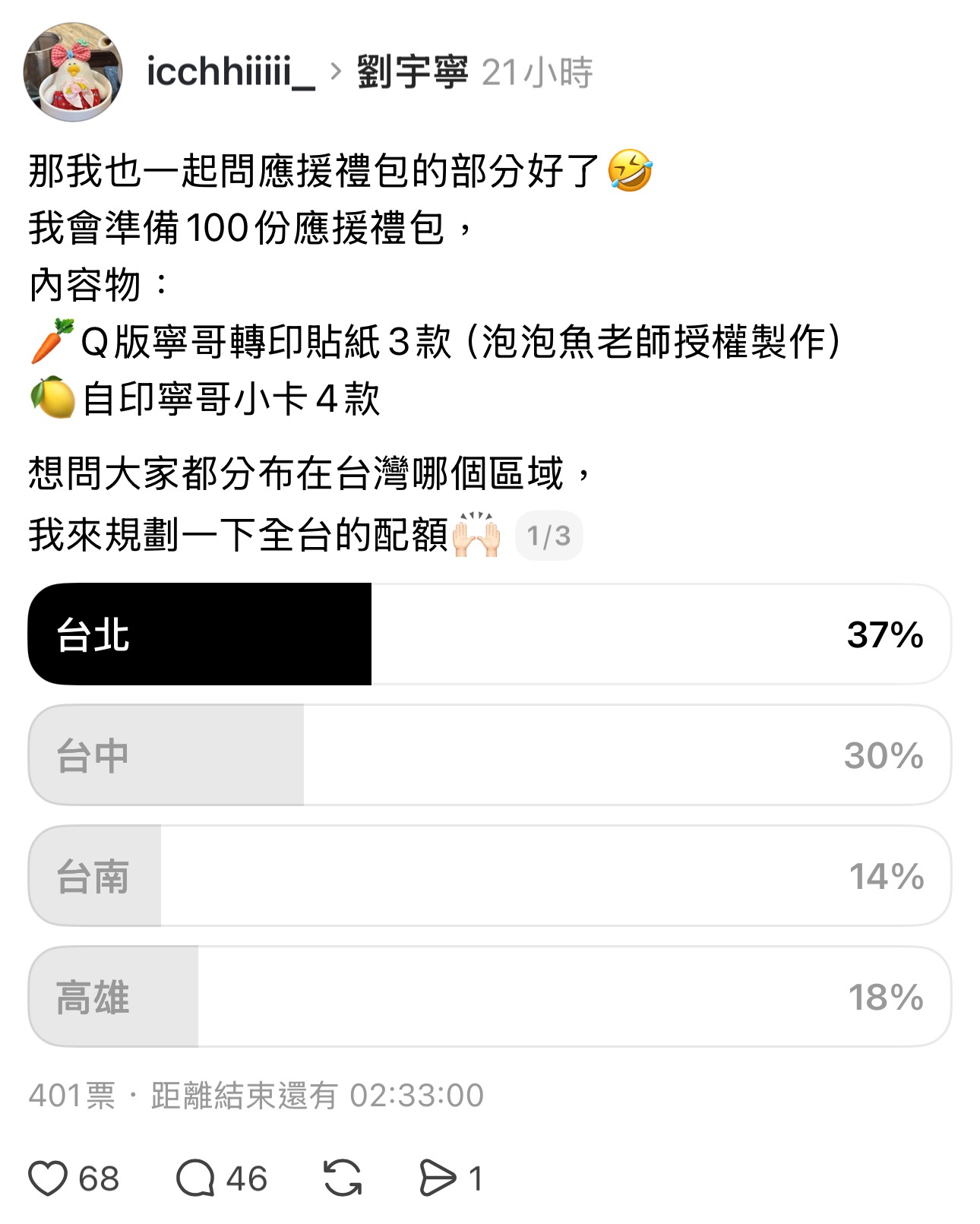Viewport: 980px width, 1224px height.
Task: Repost this thread
Action: (343, 1178)
